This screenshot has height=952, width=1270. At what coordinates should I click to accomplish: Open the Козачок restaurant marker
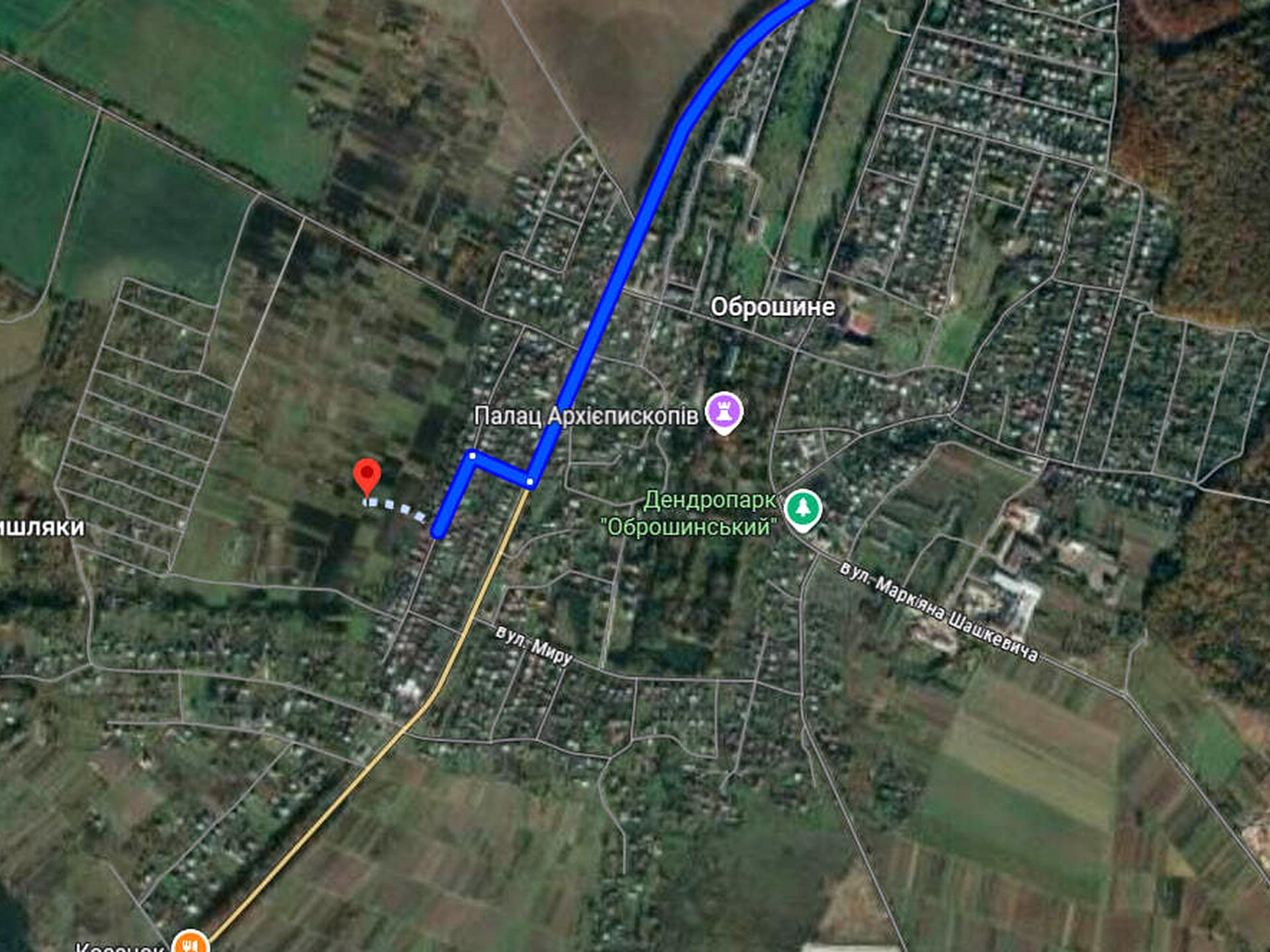pyautogui.click(x=190, y=943)
